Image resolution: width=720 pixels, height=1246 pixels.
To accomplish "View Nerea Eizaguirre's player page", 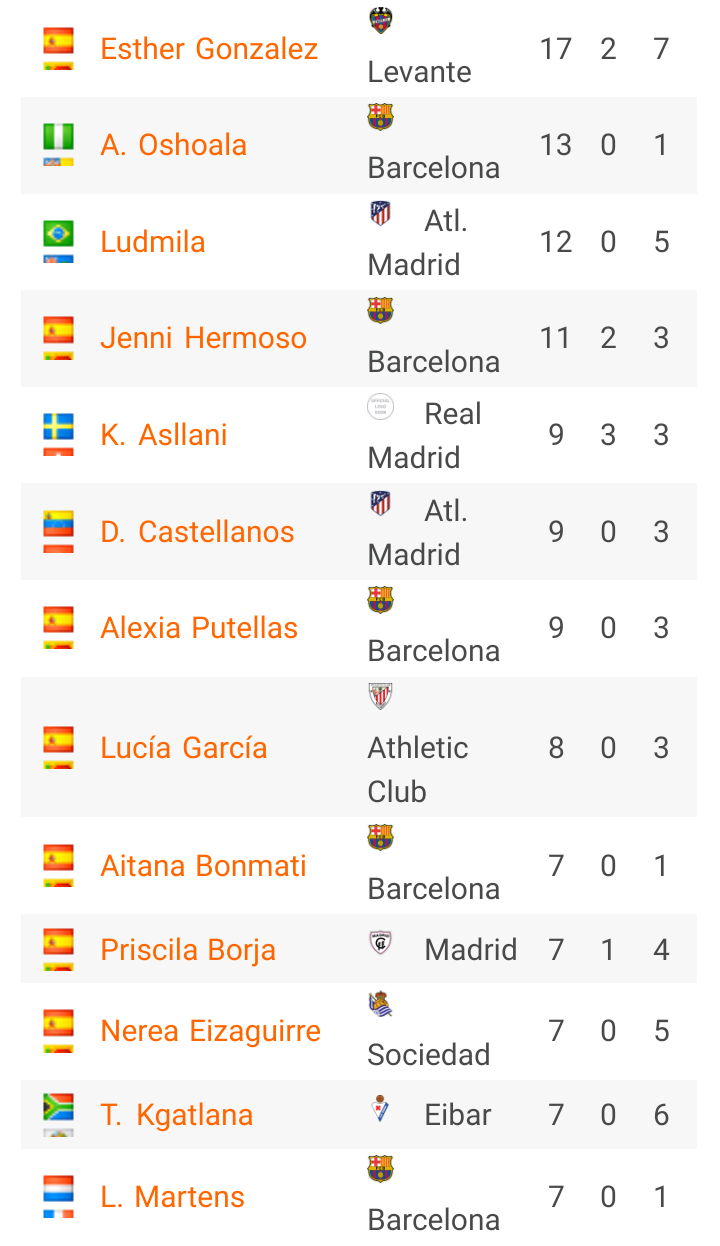I will point(210,1031).
